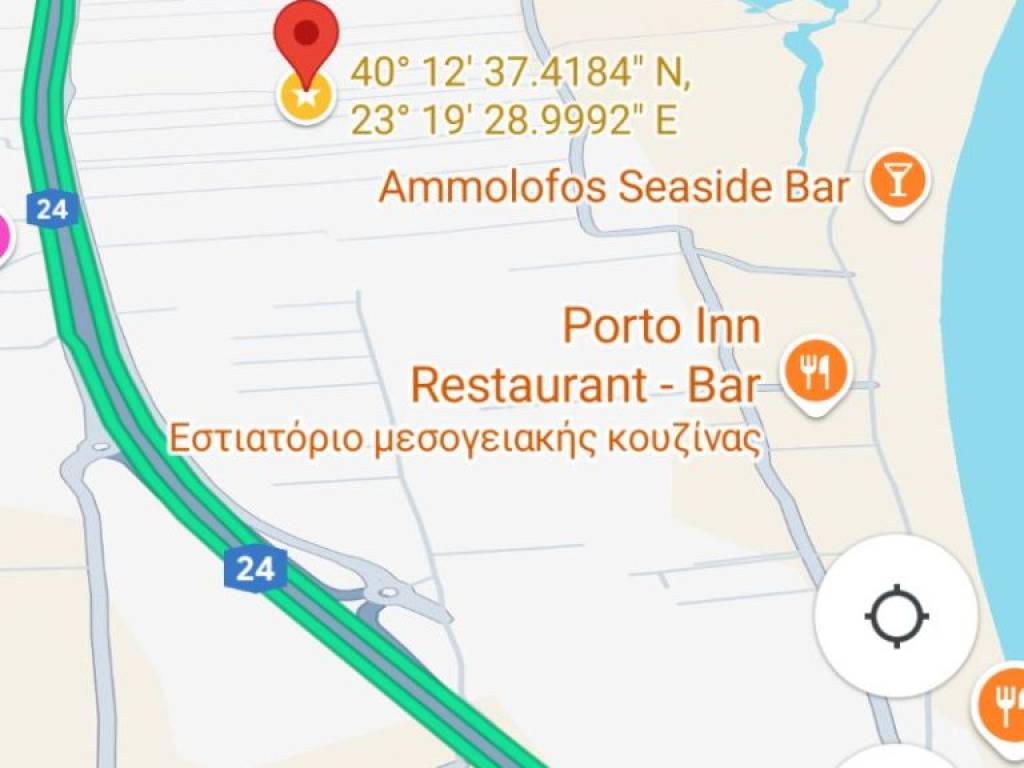This screenshot has width=1024, height=768.
Task: Open the Porto Inn Restaurant - Bar pin
Action: click(816, 373)
